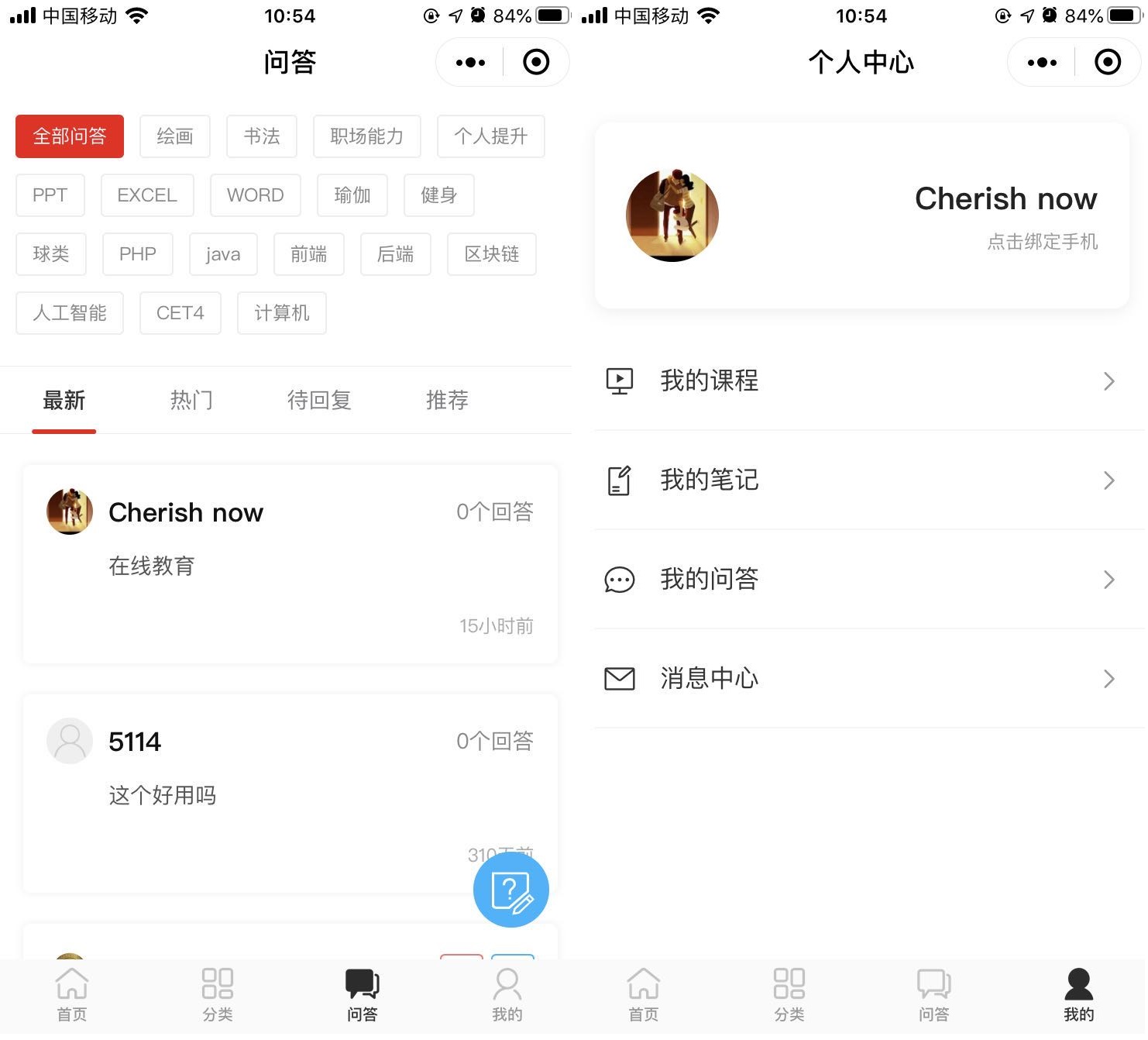Select the 绘画 category chip
Screen dimensions: 1148x1040
174,136
